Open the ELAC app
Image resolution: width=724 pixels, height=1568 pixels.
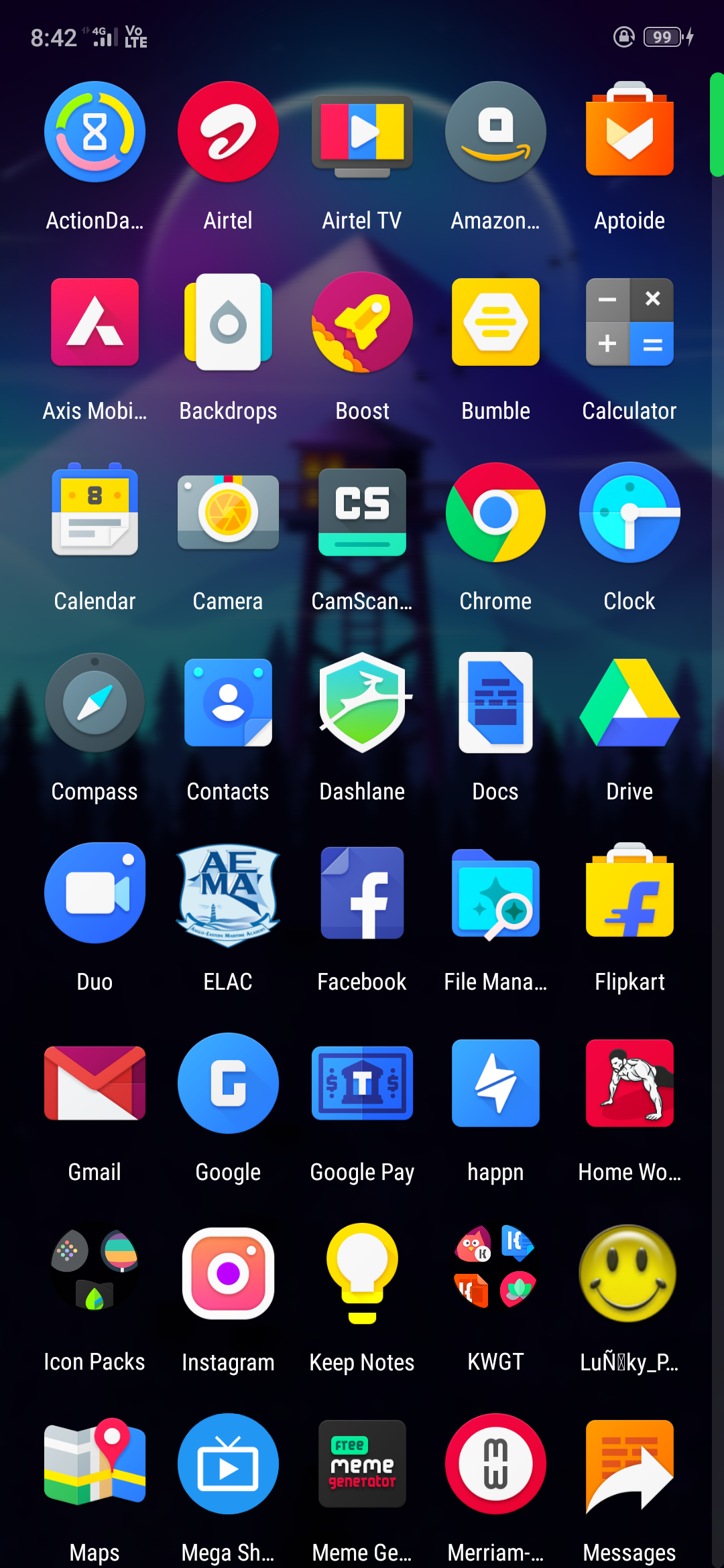(x=228, y=893)
